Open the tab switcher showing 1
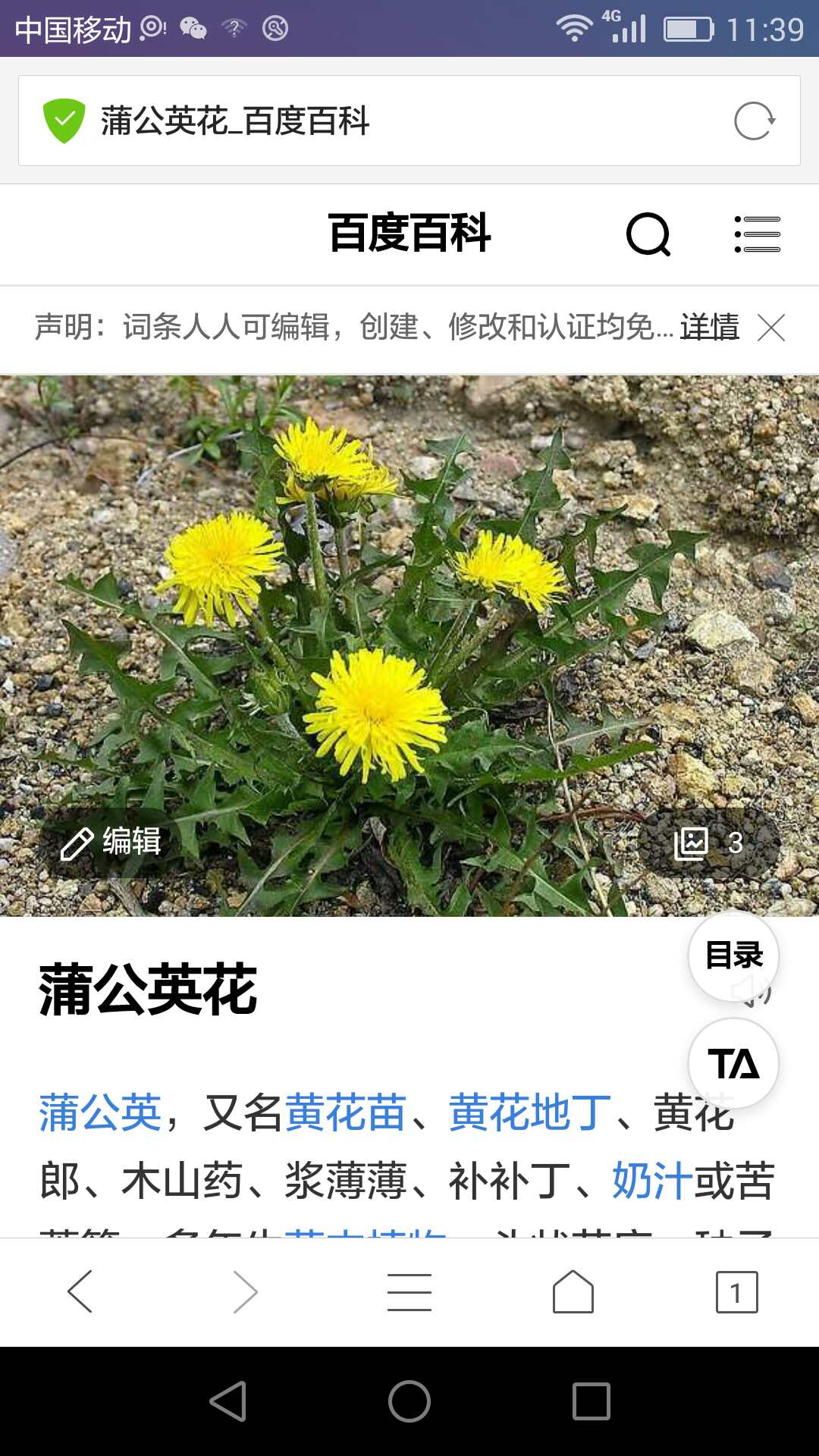 (736, 1291)
